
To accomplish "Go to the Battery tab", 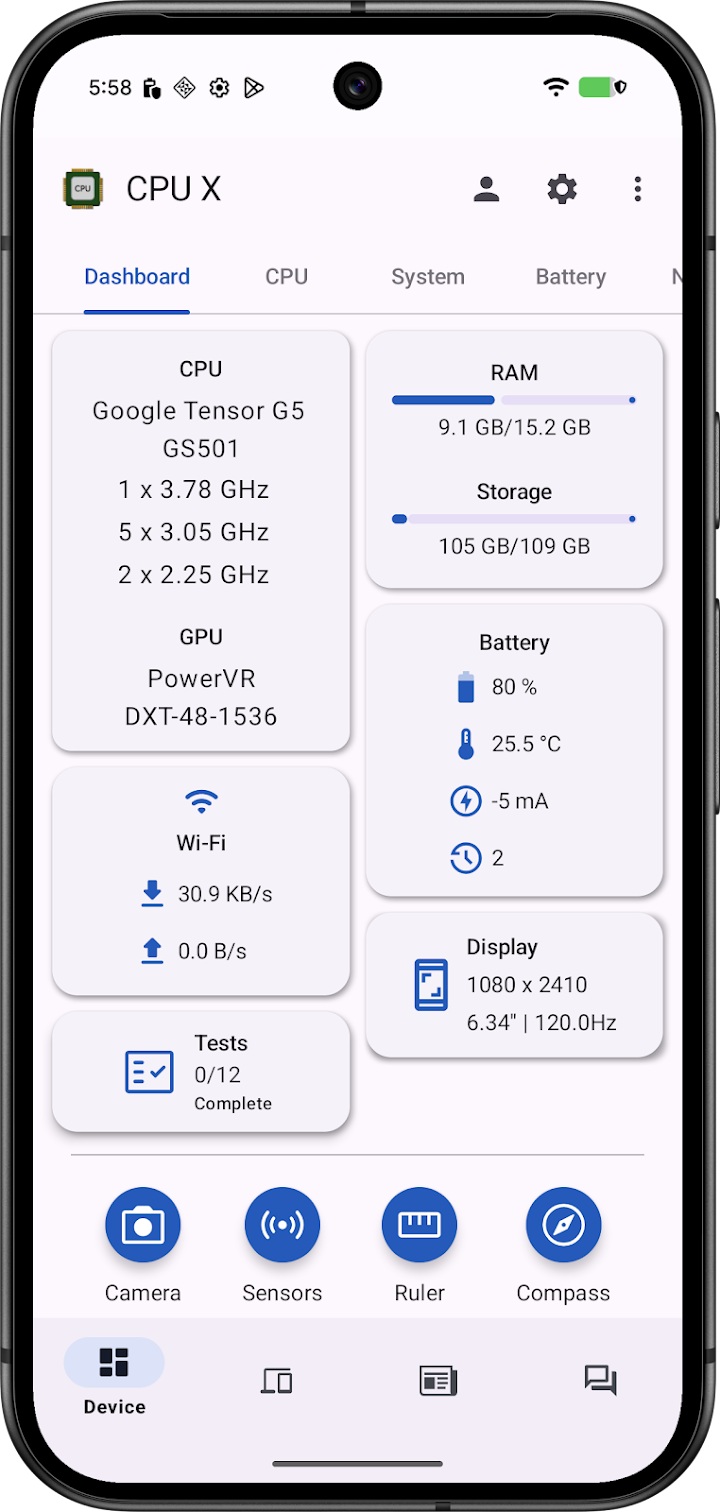I will [x=570, y=277].
